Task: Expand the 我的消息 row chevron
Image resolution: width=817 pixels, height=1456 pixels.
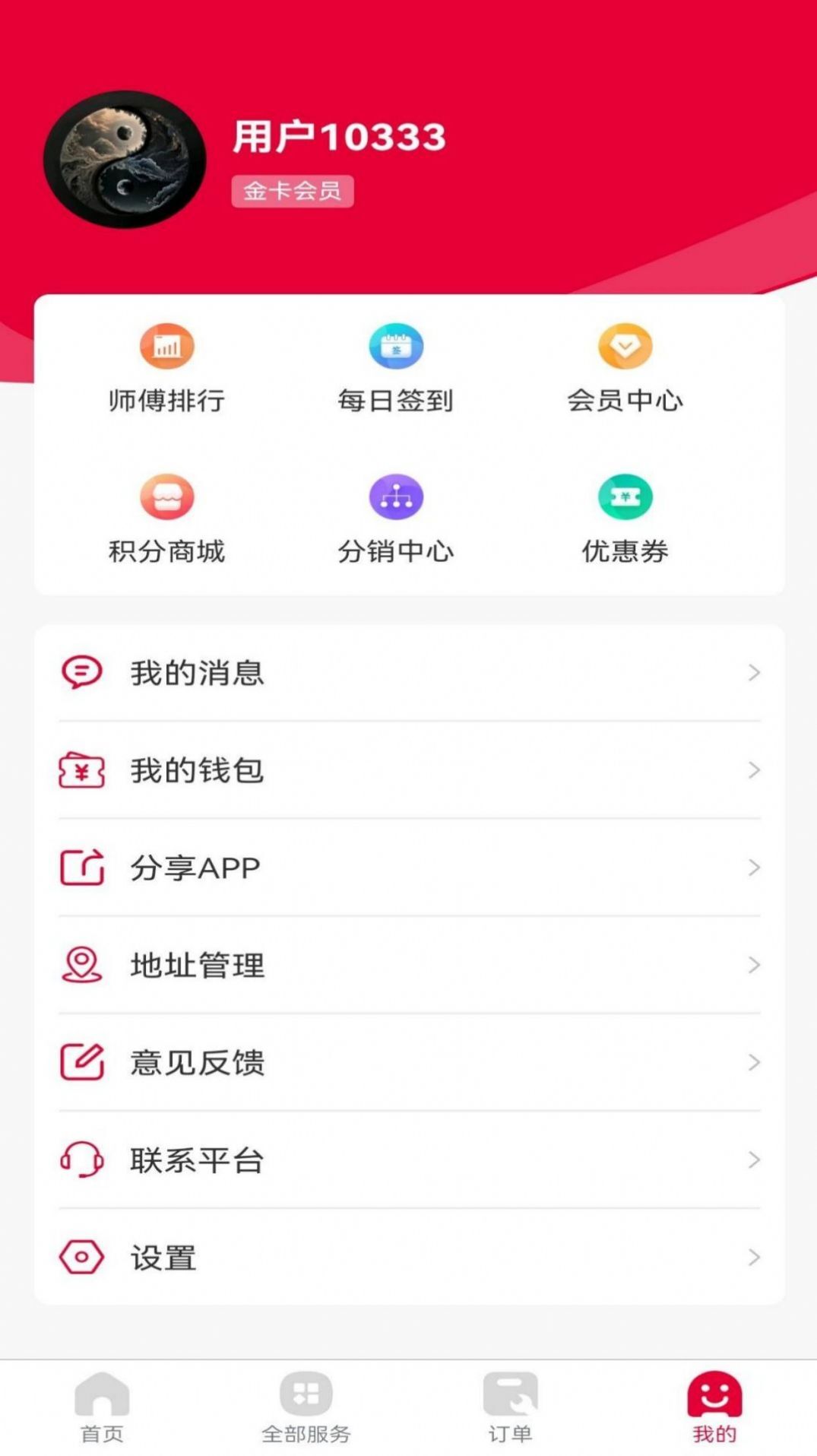Action: tap(755, 671)
